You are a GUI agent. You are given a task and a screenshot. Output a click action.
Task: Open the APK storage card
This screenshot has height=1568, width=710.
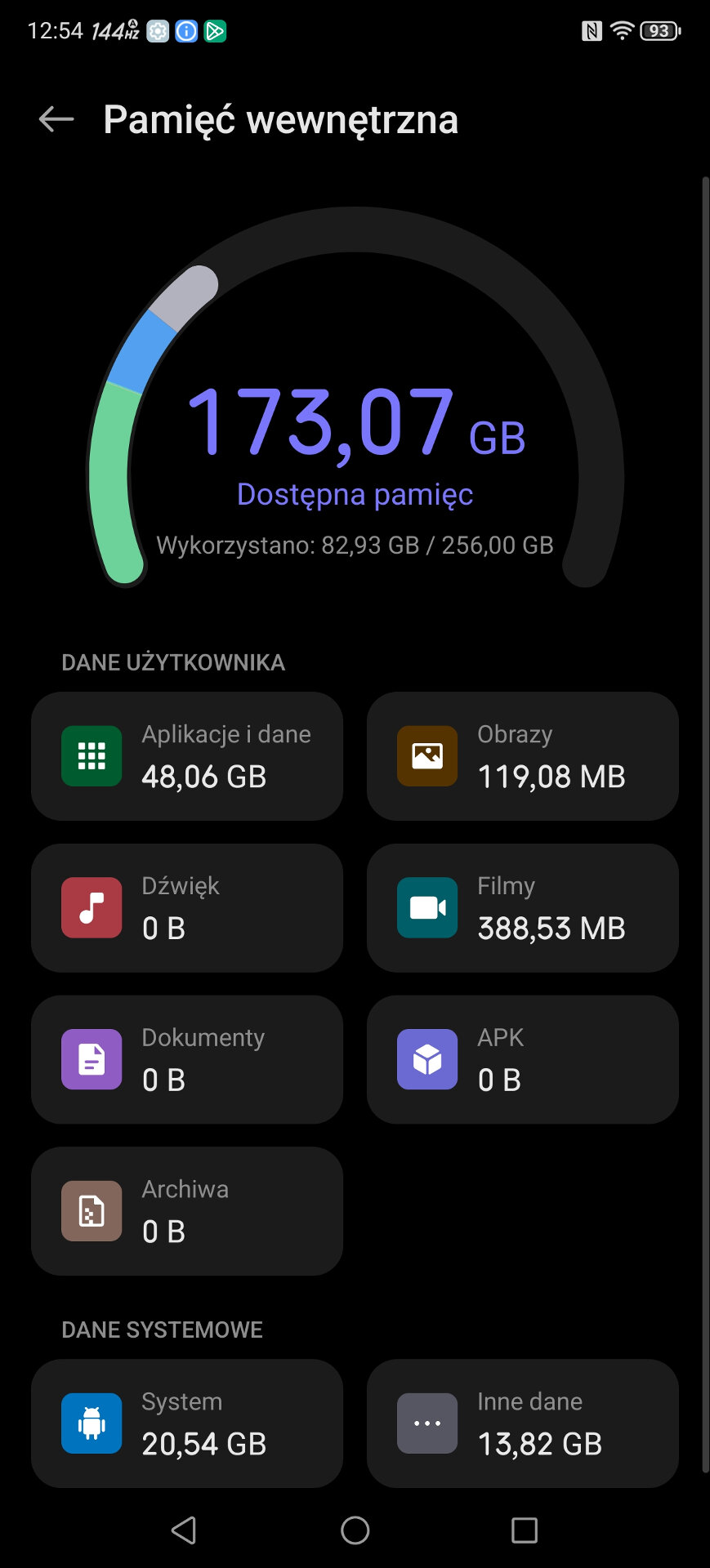pos(523,1059)
